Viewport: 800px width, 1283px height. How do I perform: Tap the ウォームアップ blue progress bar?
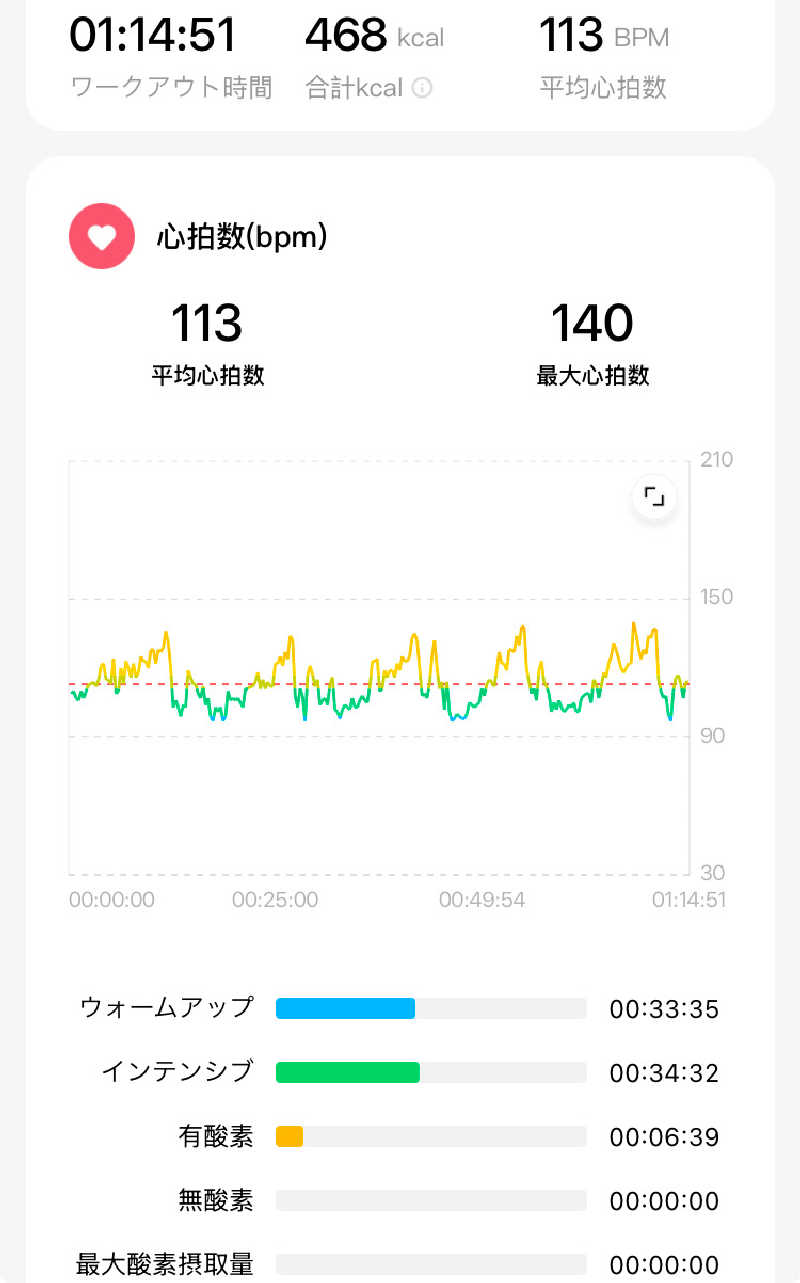point(345,1009)
